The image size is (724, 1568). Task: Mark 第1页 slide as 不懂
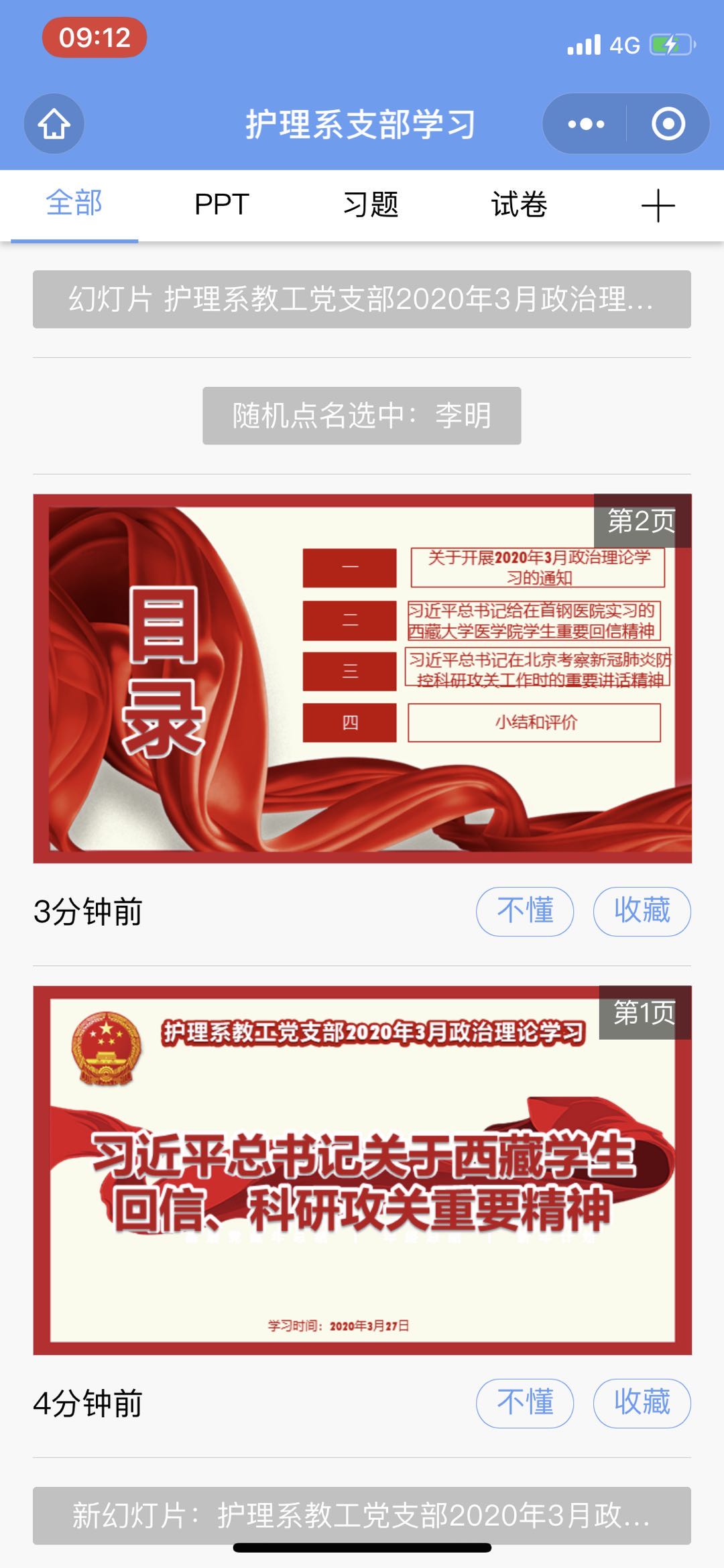(525, 1403)
